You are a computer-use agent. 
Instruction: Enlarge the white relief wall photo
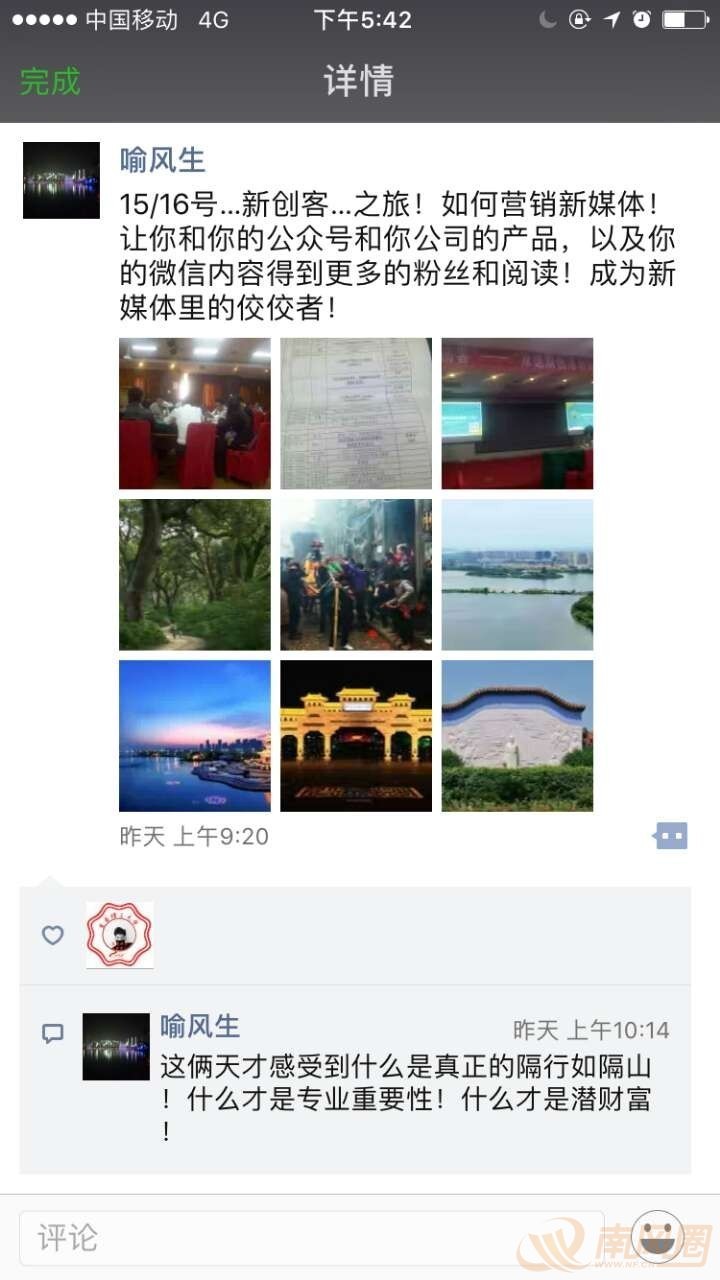coord(517,735)
